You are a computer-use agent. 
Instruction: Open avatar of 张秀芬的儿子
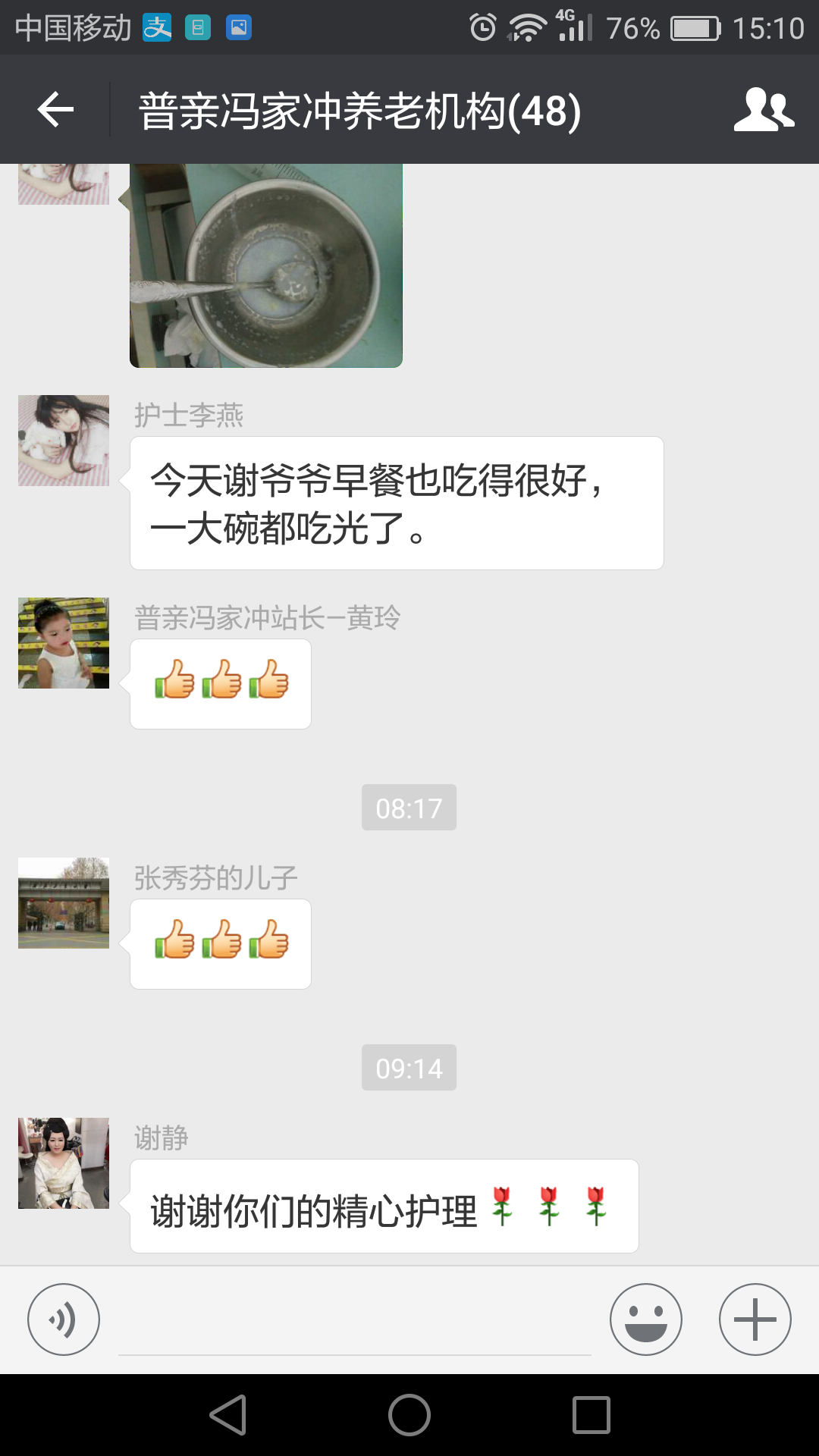(x=64, y=903)
